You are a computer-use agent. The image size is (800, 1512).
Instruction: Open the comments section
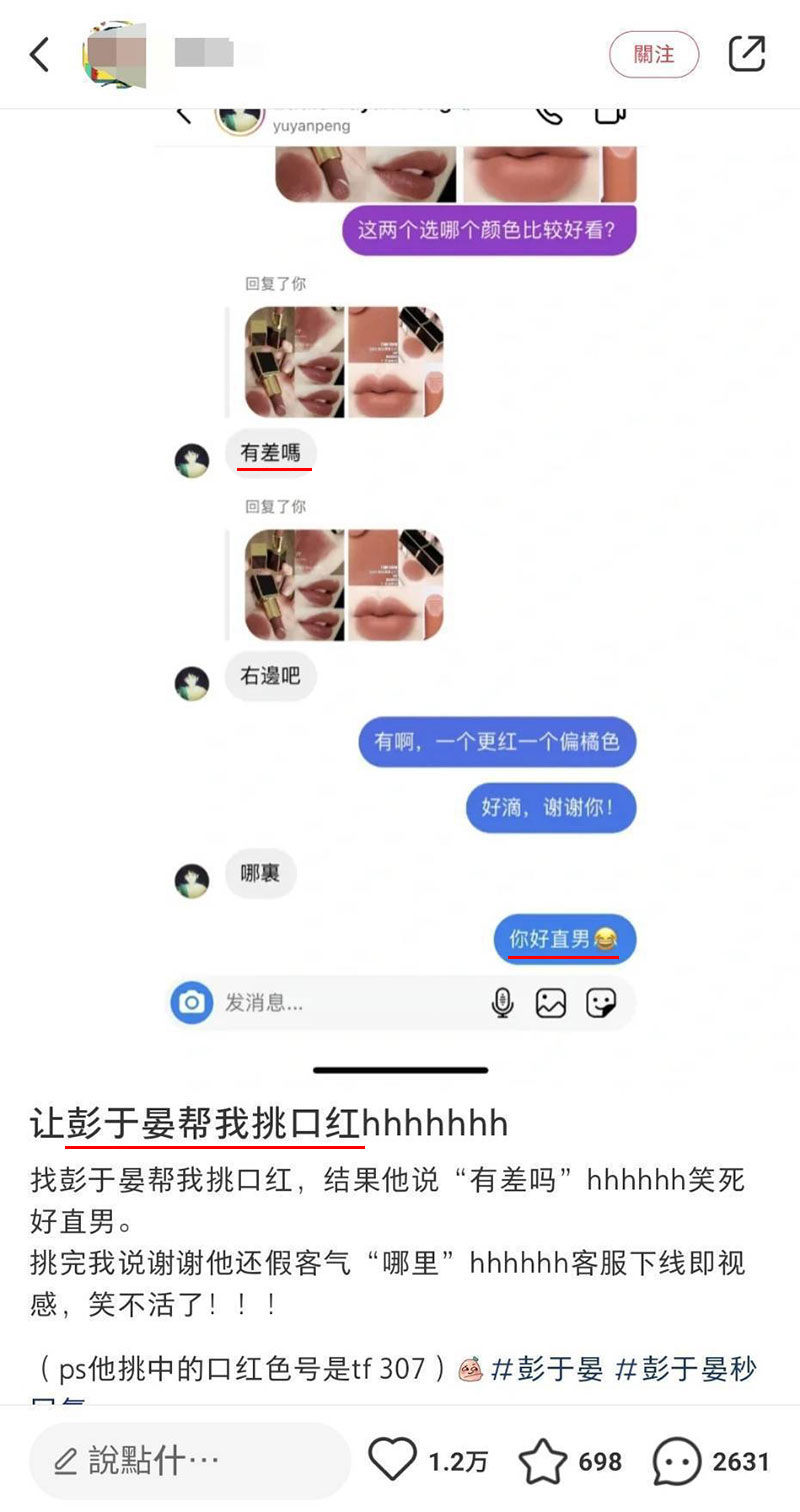(677, 1462)
